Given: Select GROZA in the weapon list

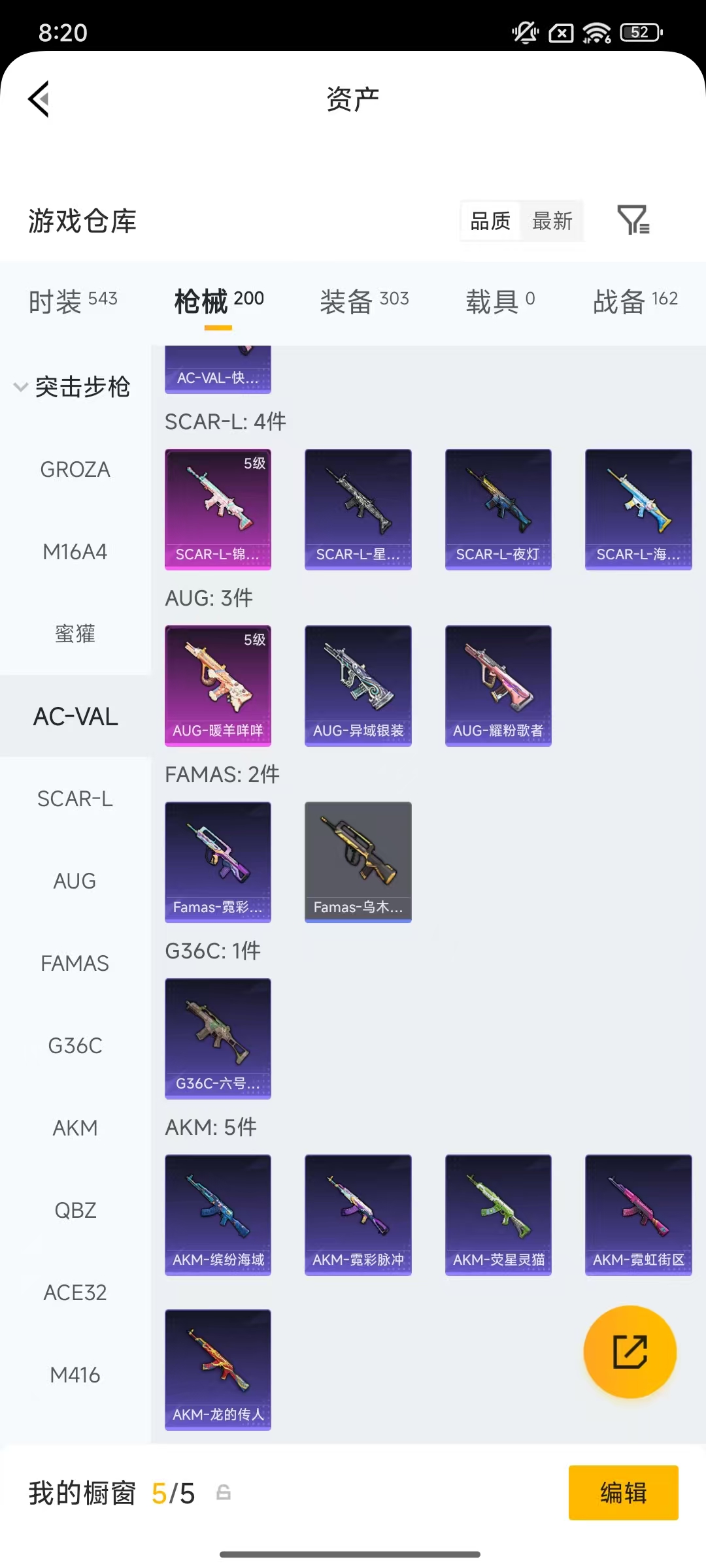Looking at the screenshot, I should 75,469.
